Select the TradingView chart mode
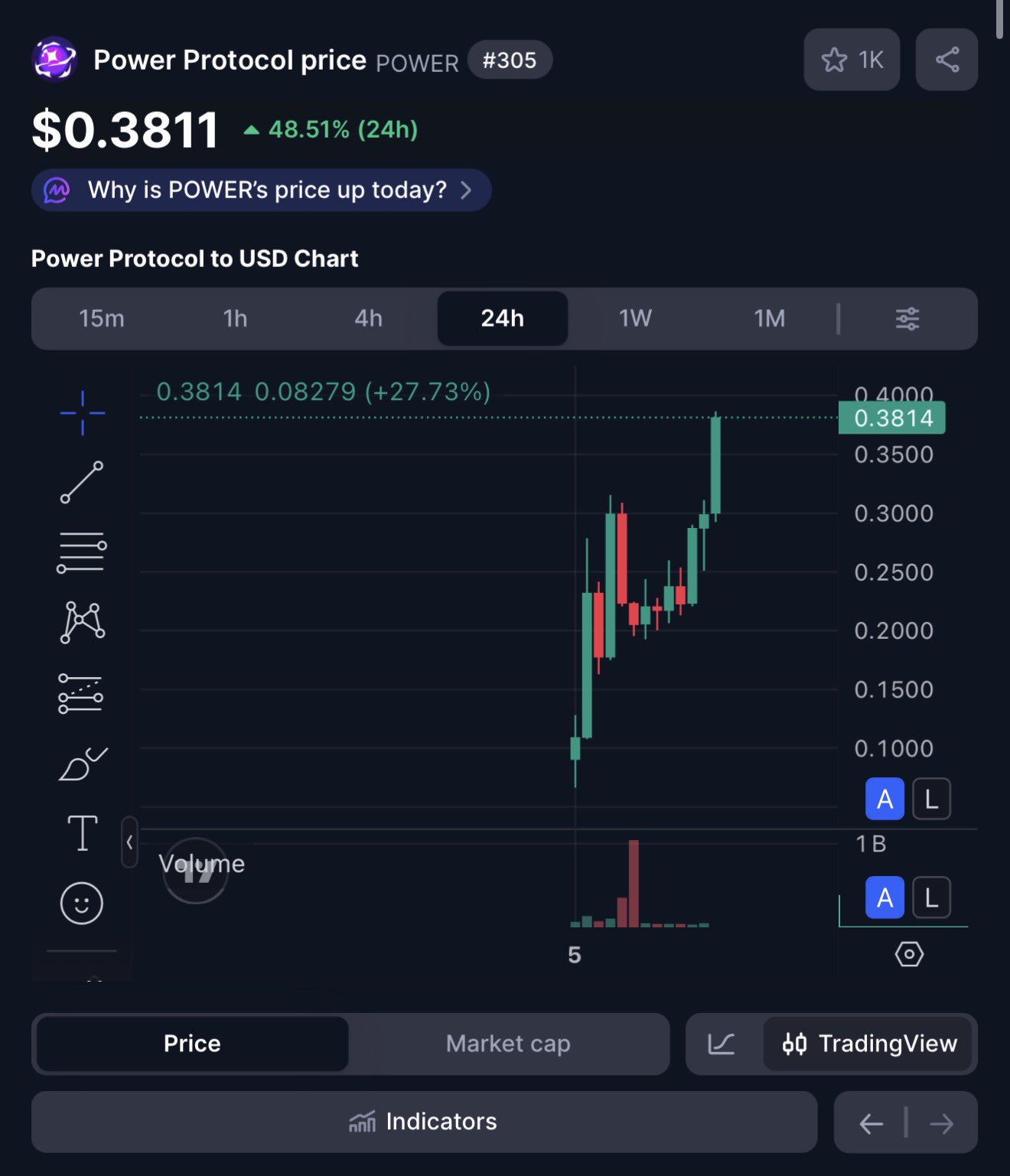Viewport: 1010px width, 1176px height. click(x=869, y=1044)
